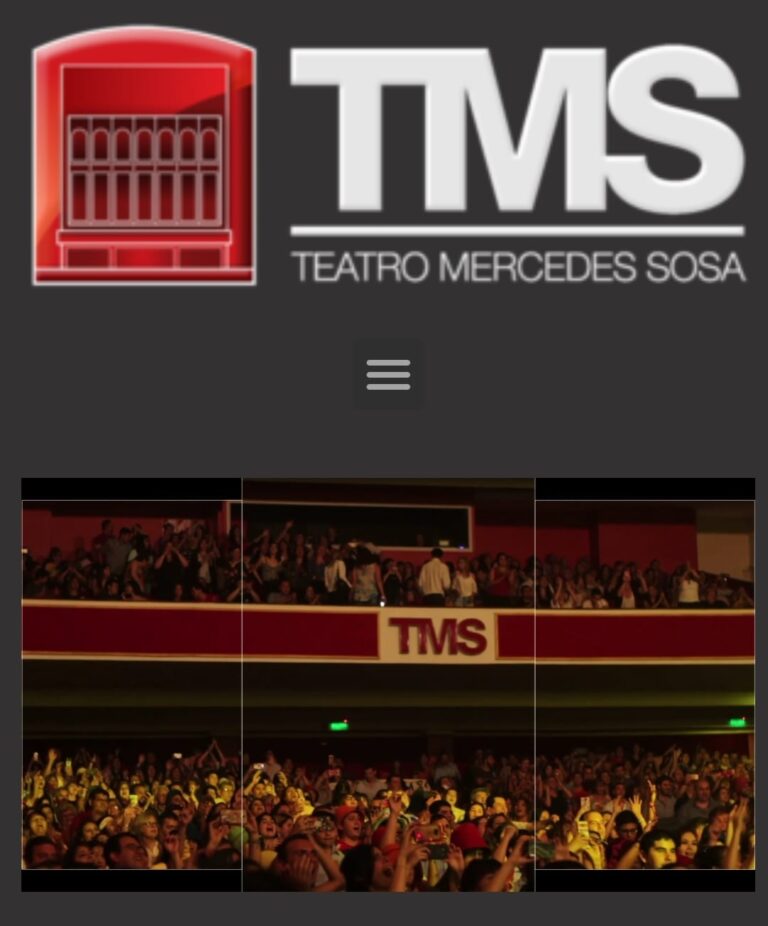Open the hamburger navigation menu
This screenshot has height=926, width=768.
[388, 374]
